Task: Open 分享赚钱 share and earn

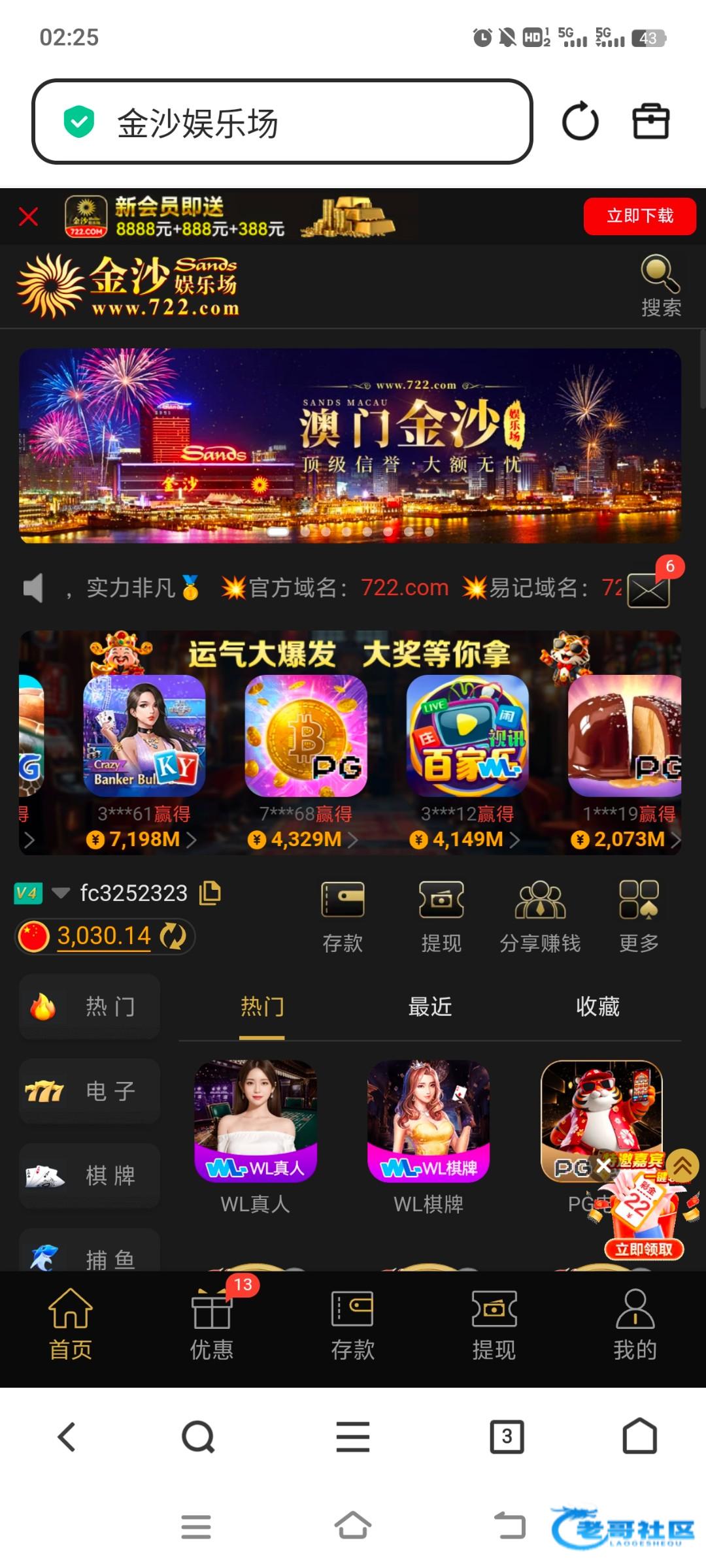Action: coord(540,915)
